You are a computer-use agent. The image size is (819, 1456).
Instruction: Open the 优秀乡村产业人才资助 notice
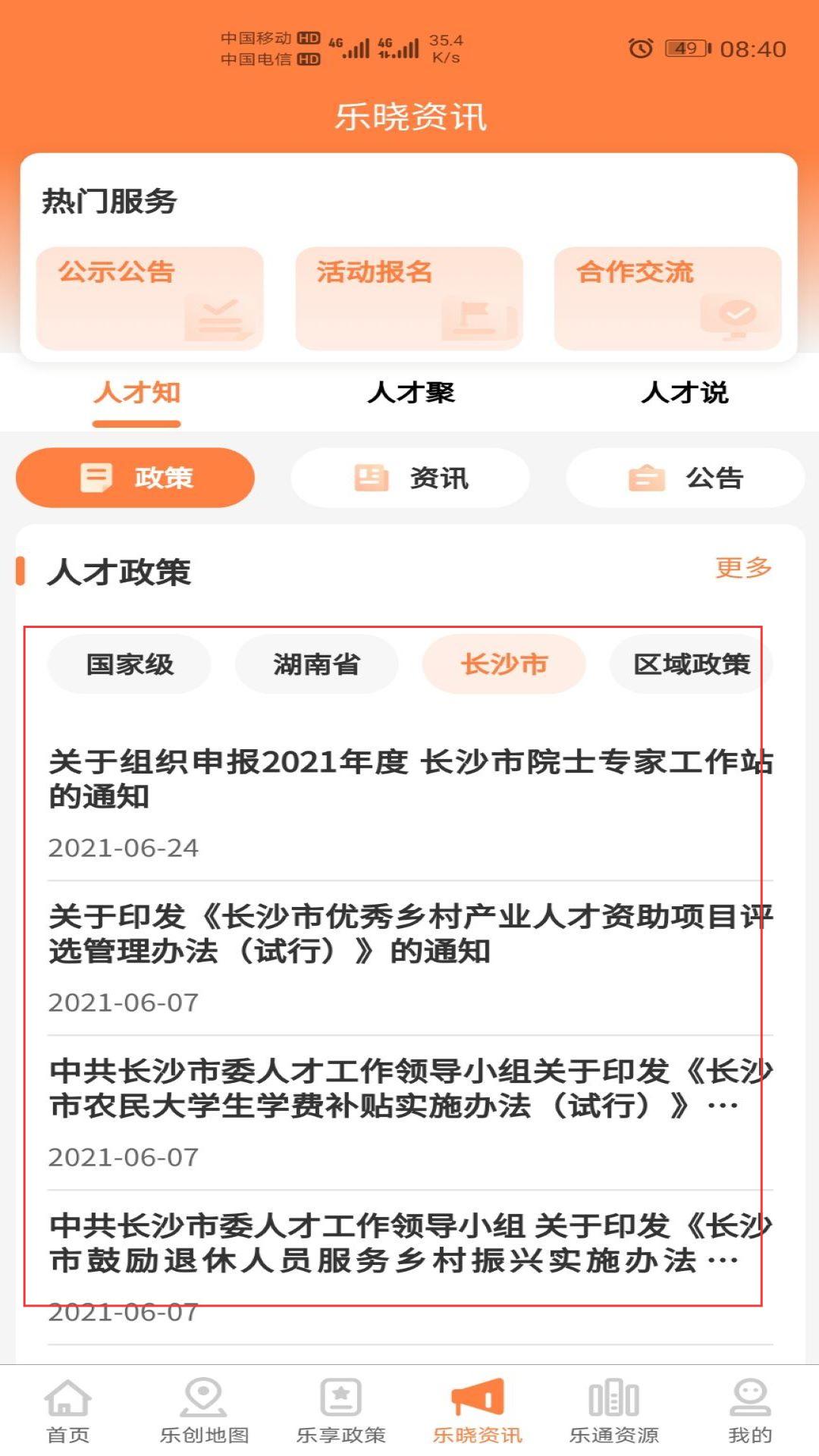point(409,934)
